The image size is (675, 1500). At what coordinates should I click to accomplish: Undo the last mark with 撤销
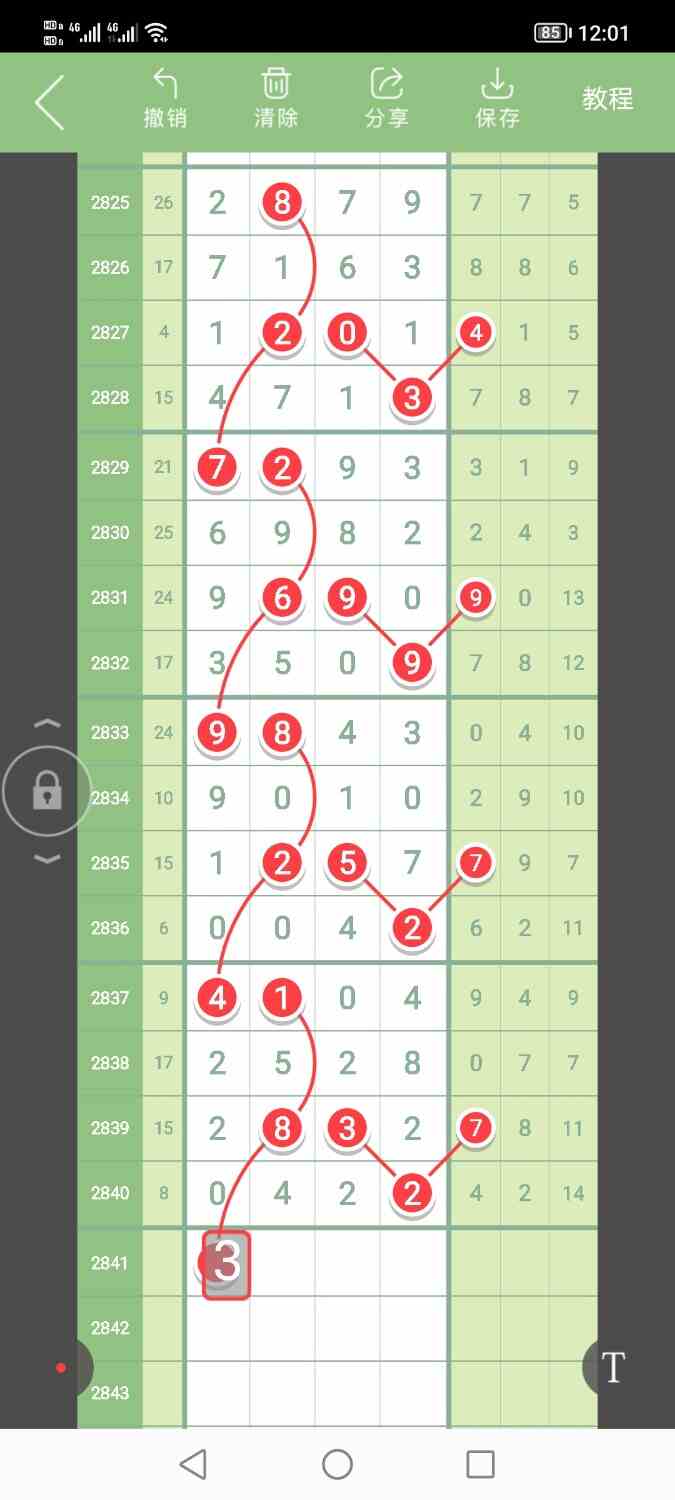(x=166, y=99)
